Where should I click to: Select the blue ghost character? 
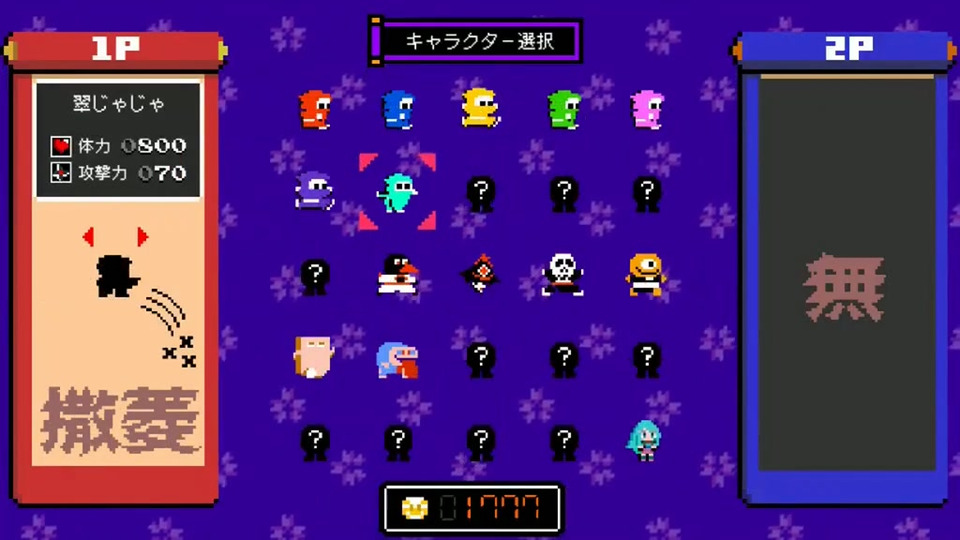tap(398, 109)
